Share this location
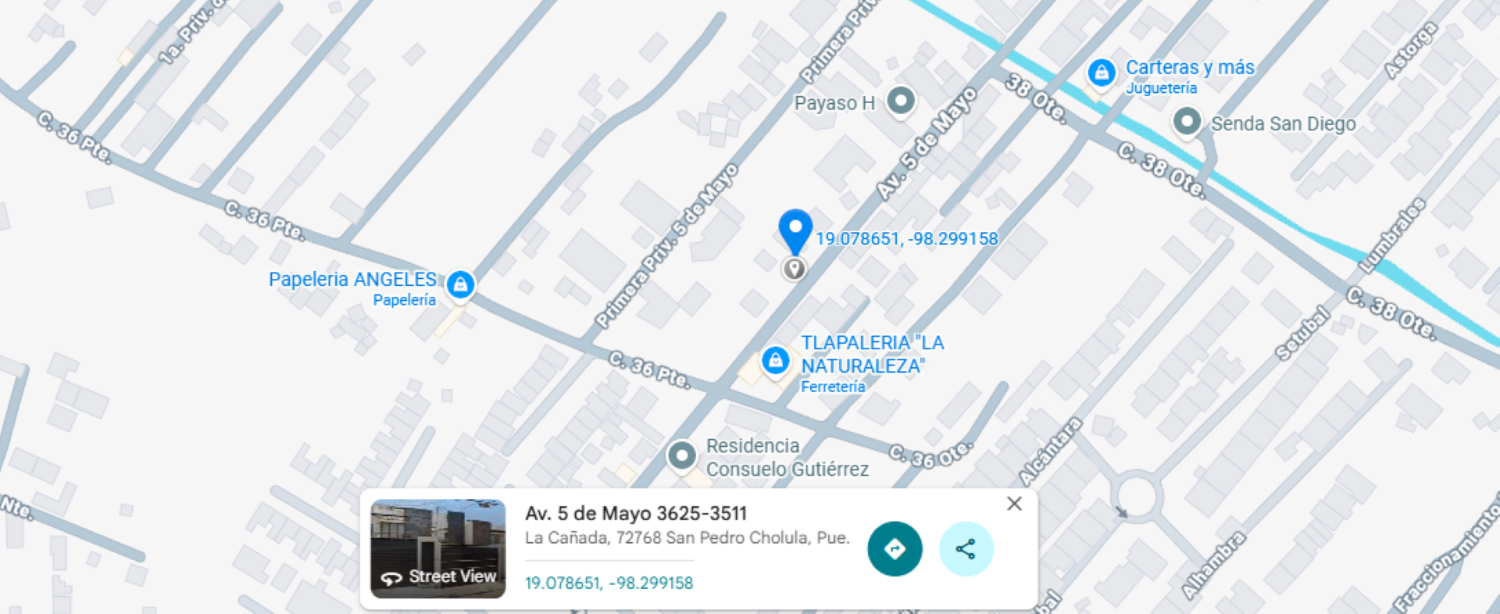This screenshot has height=614, width=1500. coord(966,549)
